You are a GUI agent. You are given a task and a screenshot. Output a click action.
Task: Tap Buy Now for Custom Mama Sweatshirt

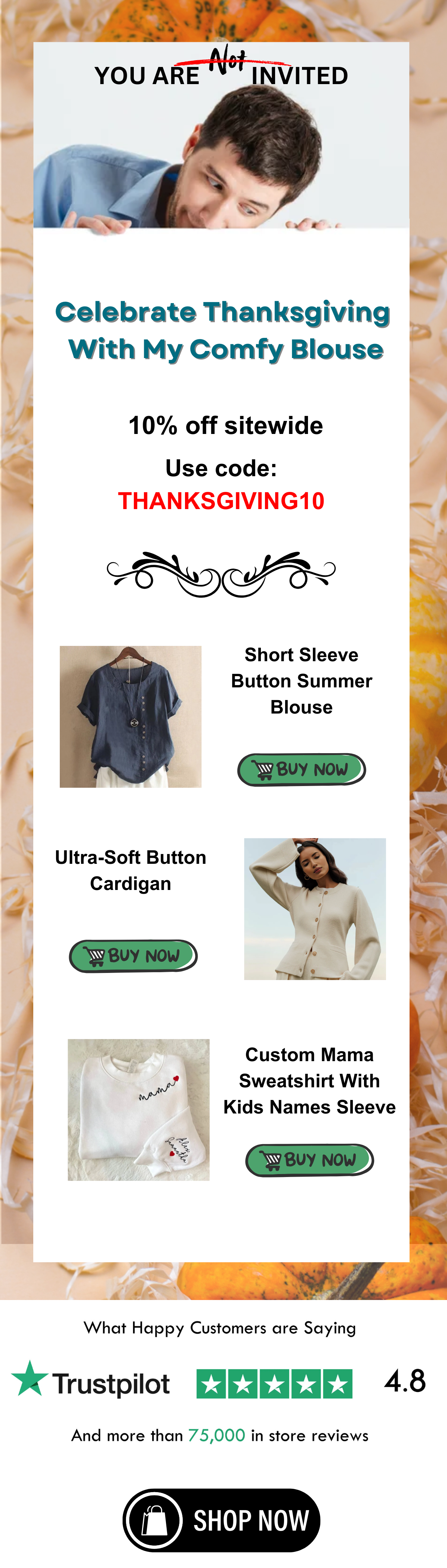tap(309, 1159)
